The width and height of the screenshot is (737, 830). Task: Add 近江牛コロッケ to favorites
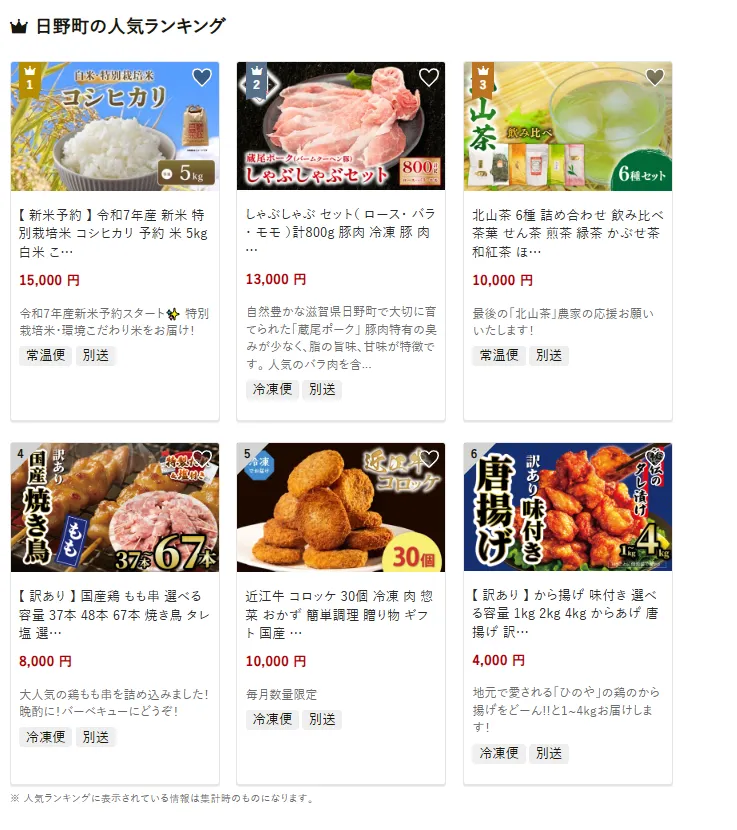429,459
